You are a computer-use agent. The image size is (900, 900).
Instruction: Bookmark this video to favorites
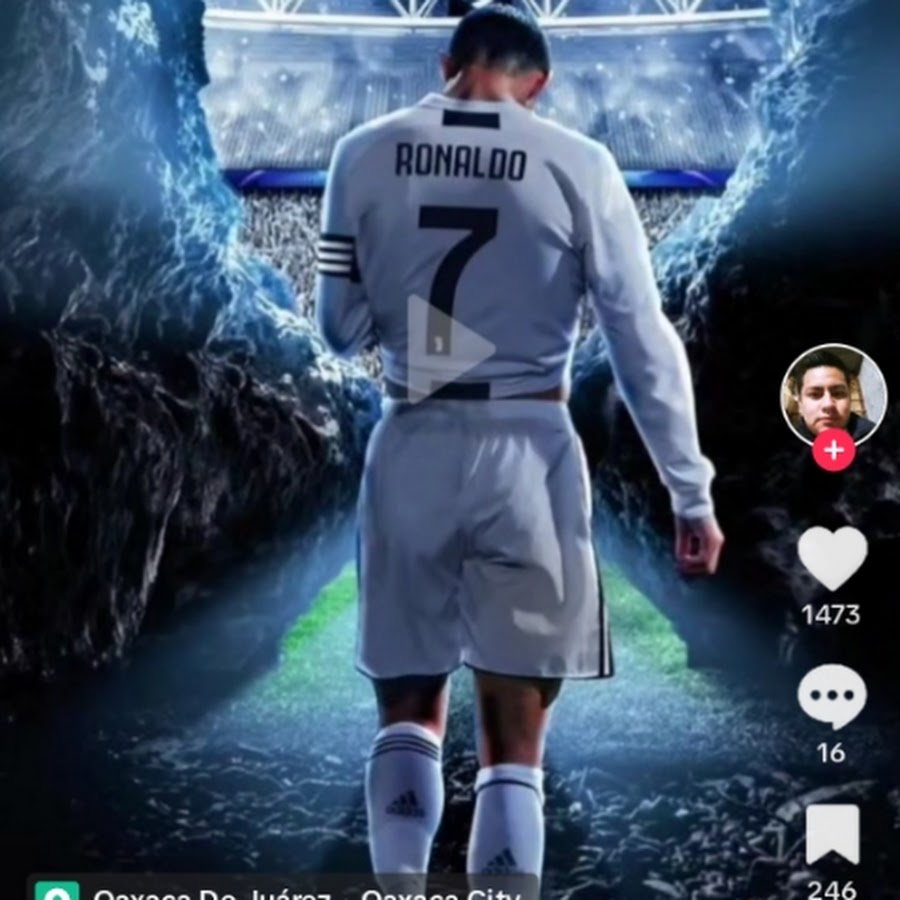(832, 834)
